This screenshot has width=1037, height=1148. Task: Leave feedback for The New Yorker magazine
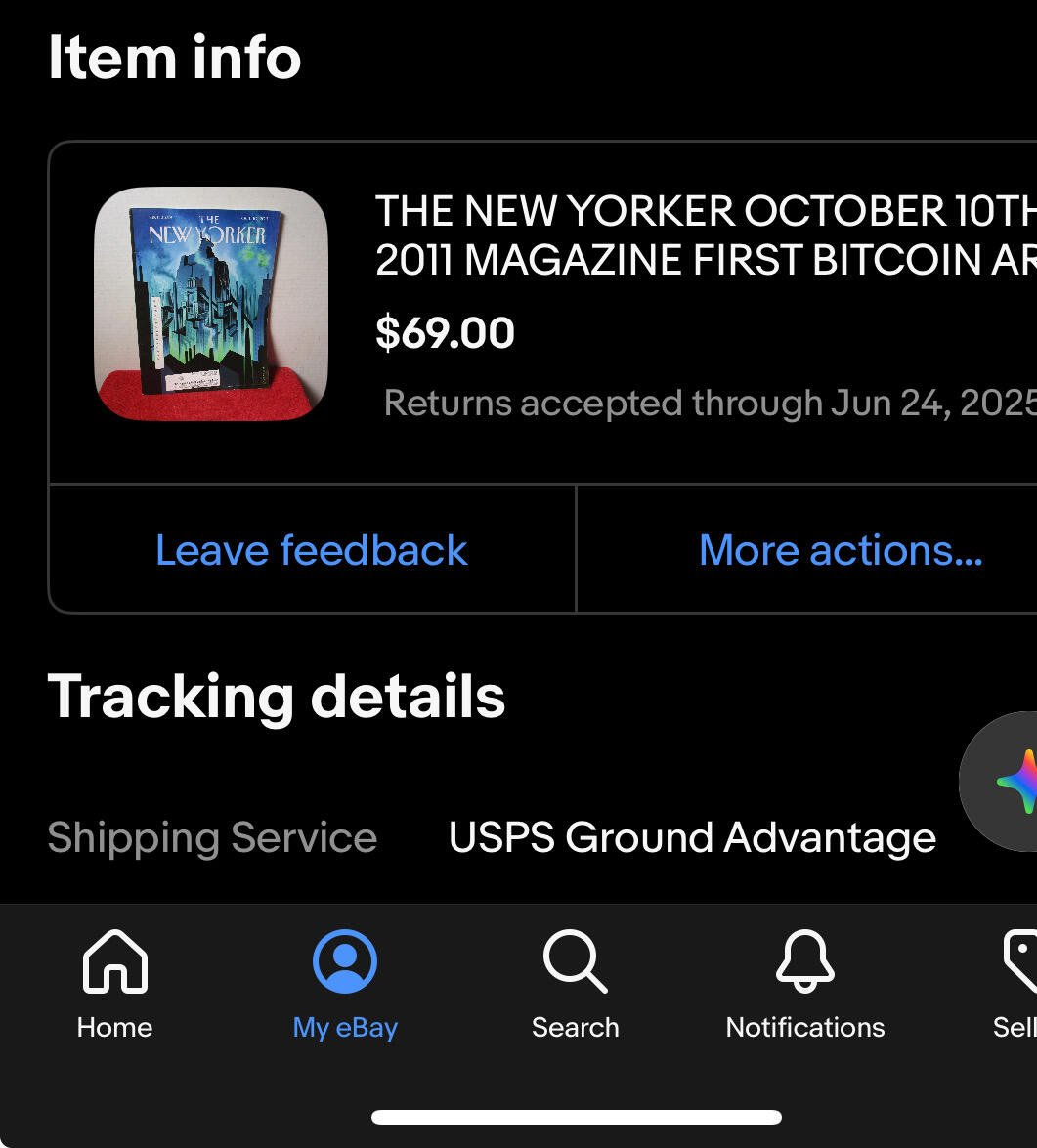[x=311, y=550]
